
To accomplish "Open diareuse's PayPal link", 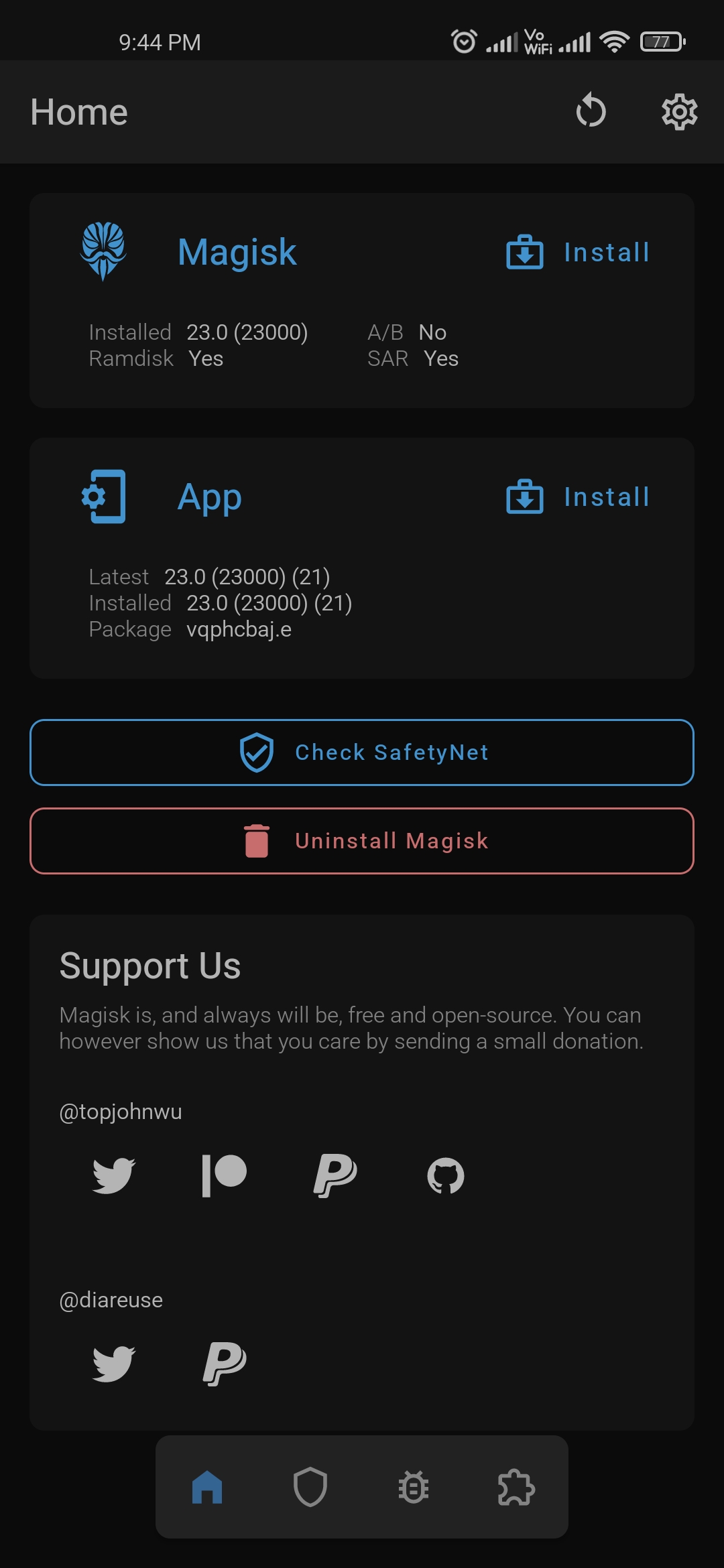I will pos(224,1364).
